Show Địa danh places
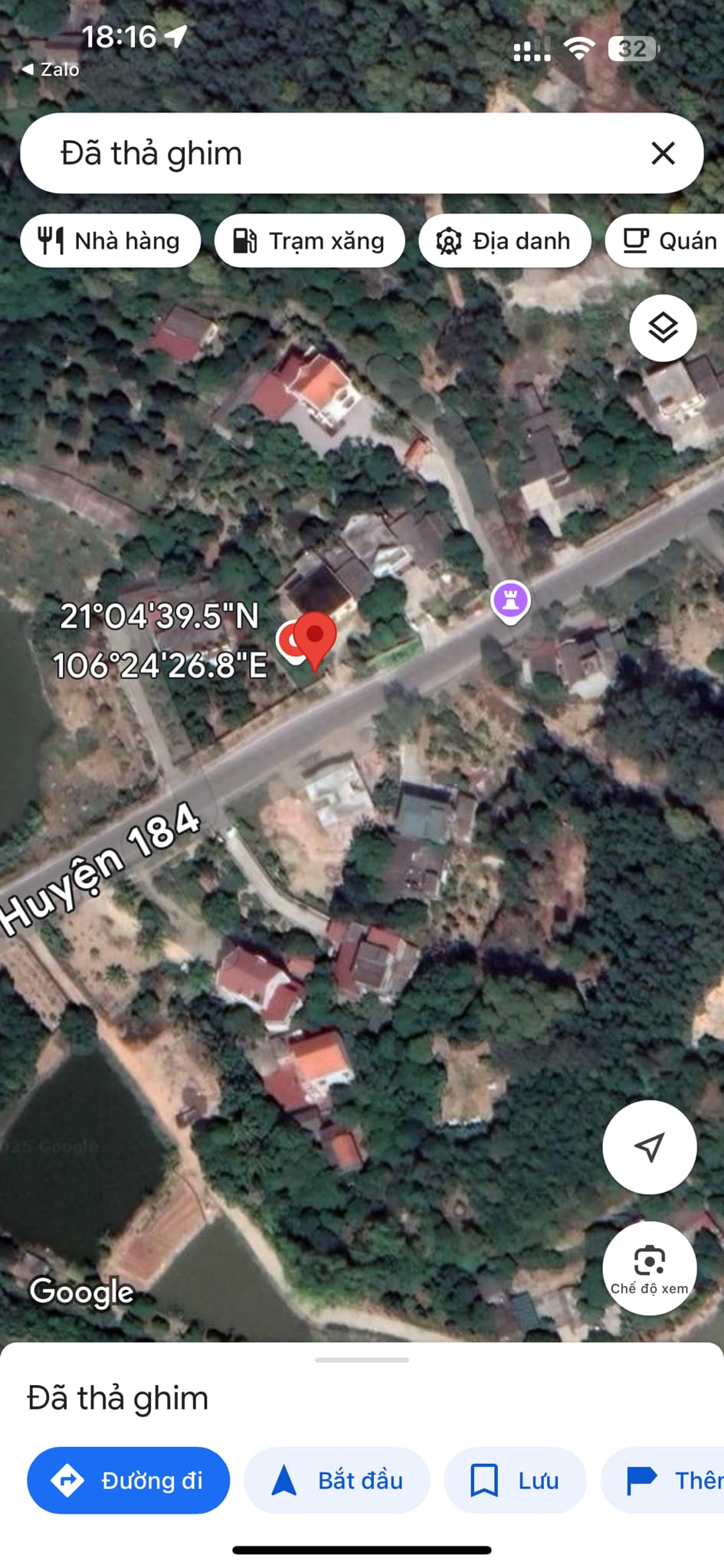This screenshot has height=1568, width=724. (x=505, y=241)
